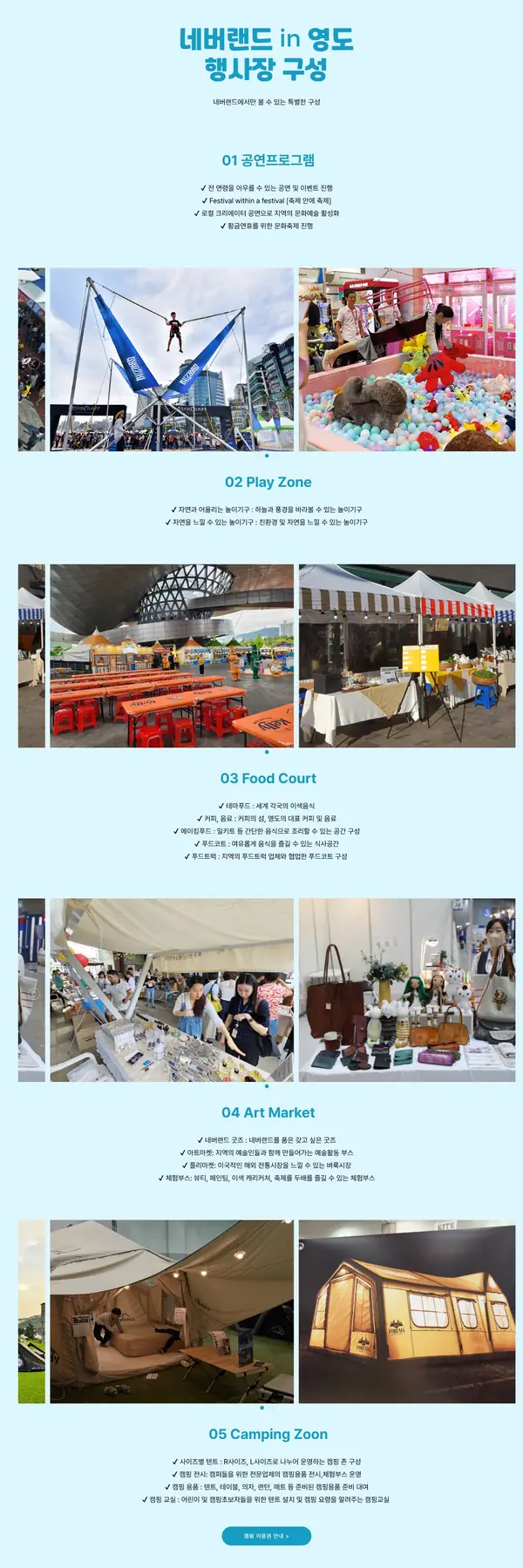The height and width of the screenshot is (1568, 523).
Task: Open the 캠핑 이용권 안내 button
Action: point(266,1536)
